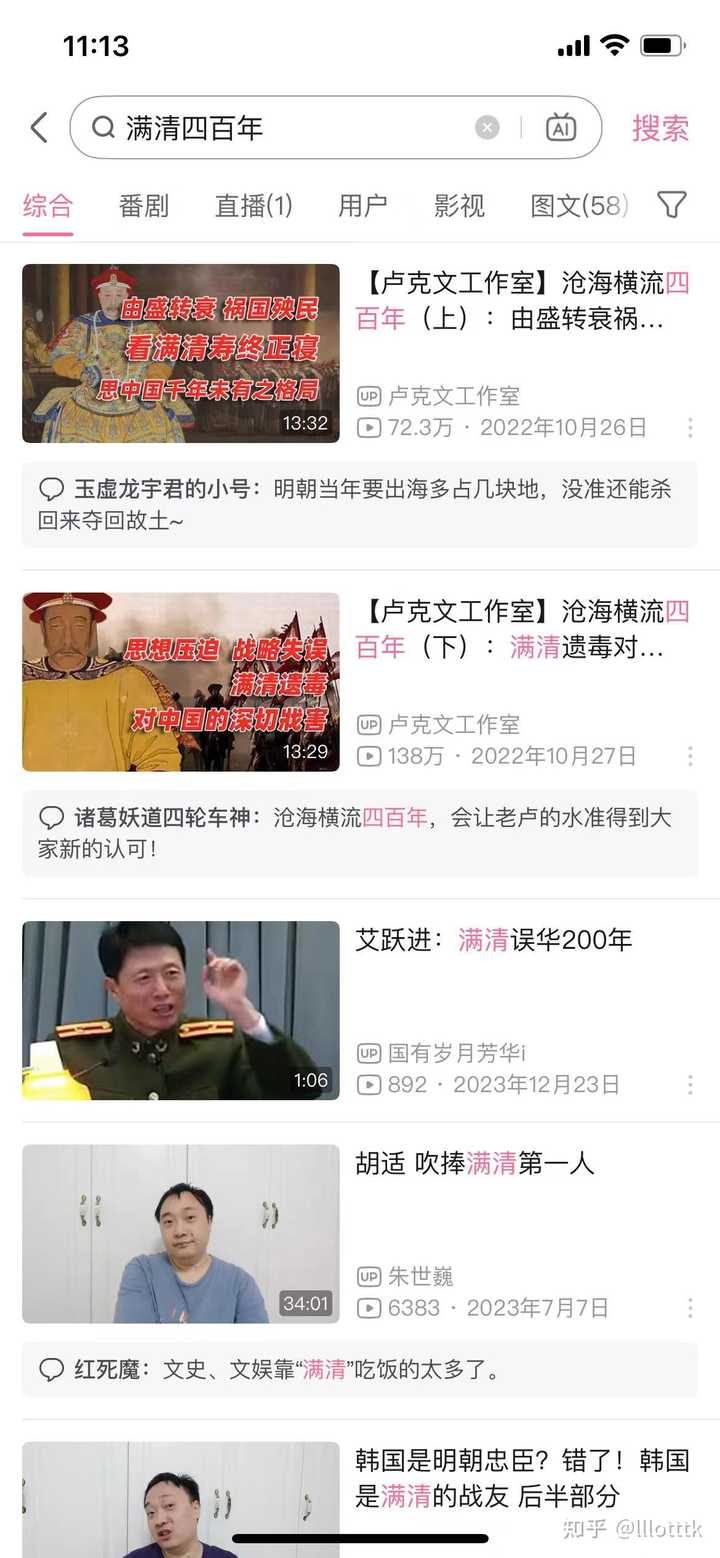Open more options for 艾跃进 video

tap(690, 1085)
